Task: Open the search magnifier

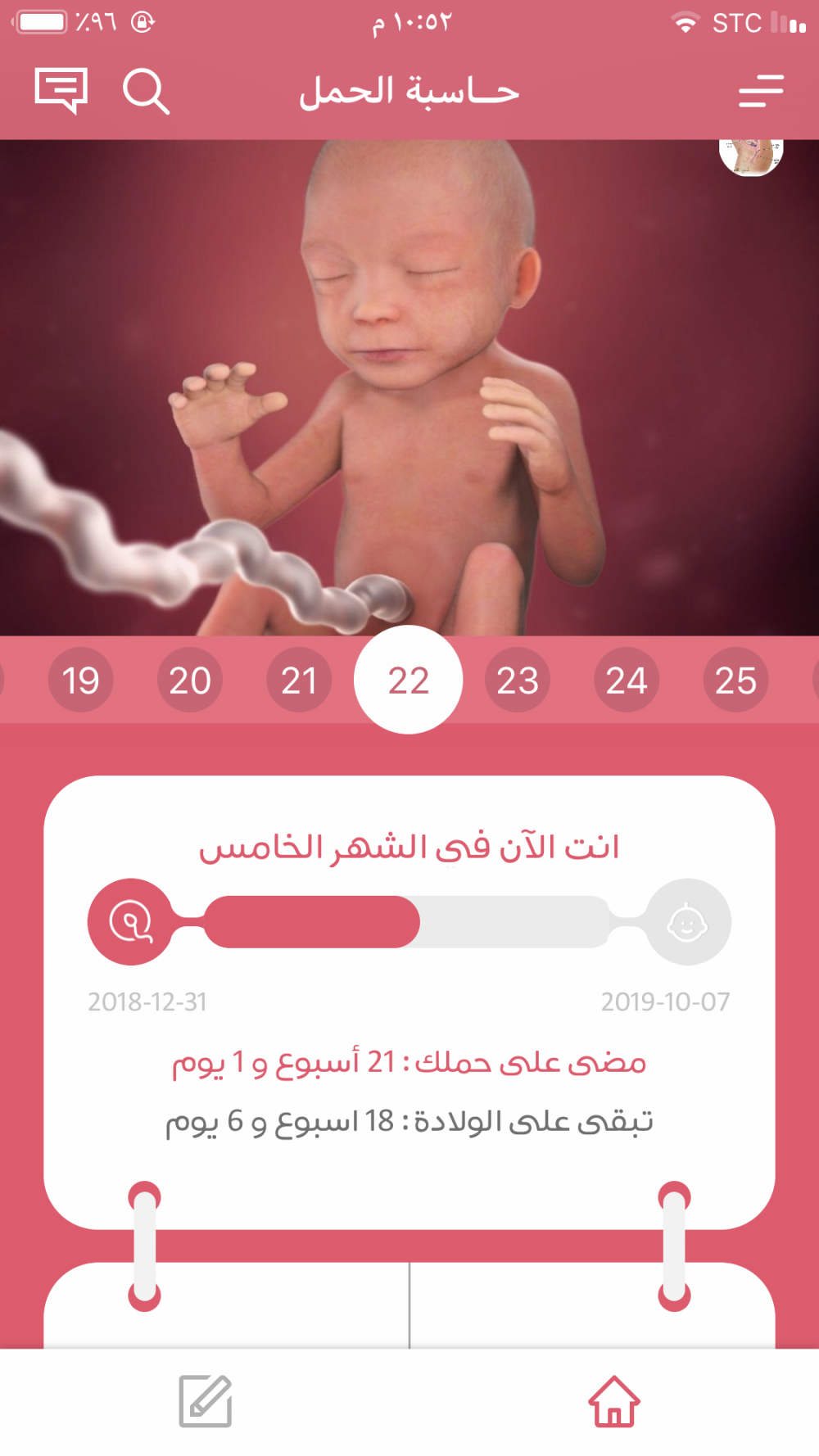Action: [x=145, y=91]
